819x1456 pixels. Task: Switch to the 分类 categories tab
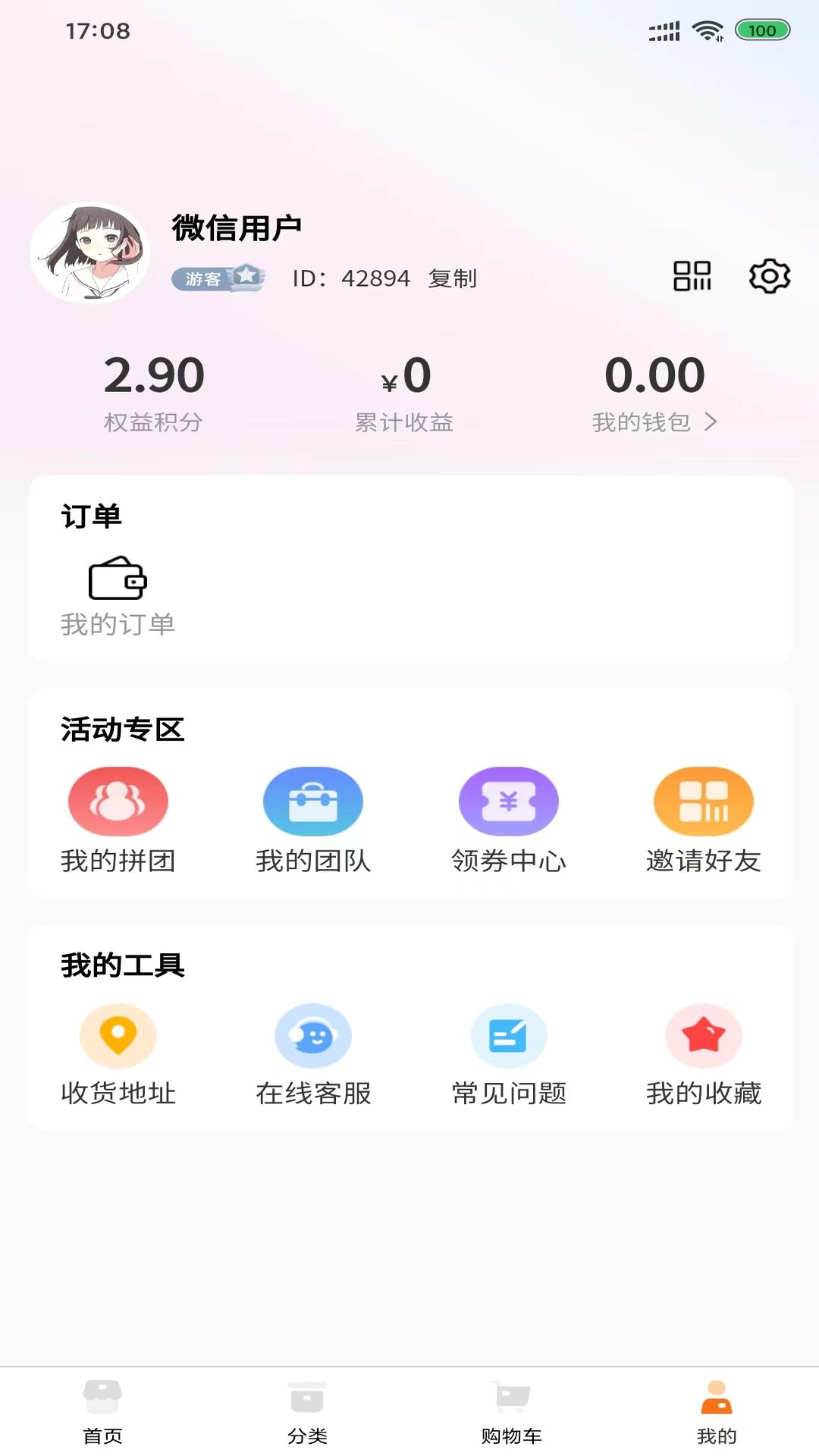click(307, 1411)
